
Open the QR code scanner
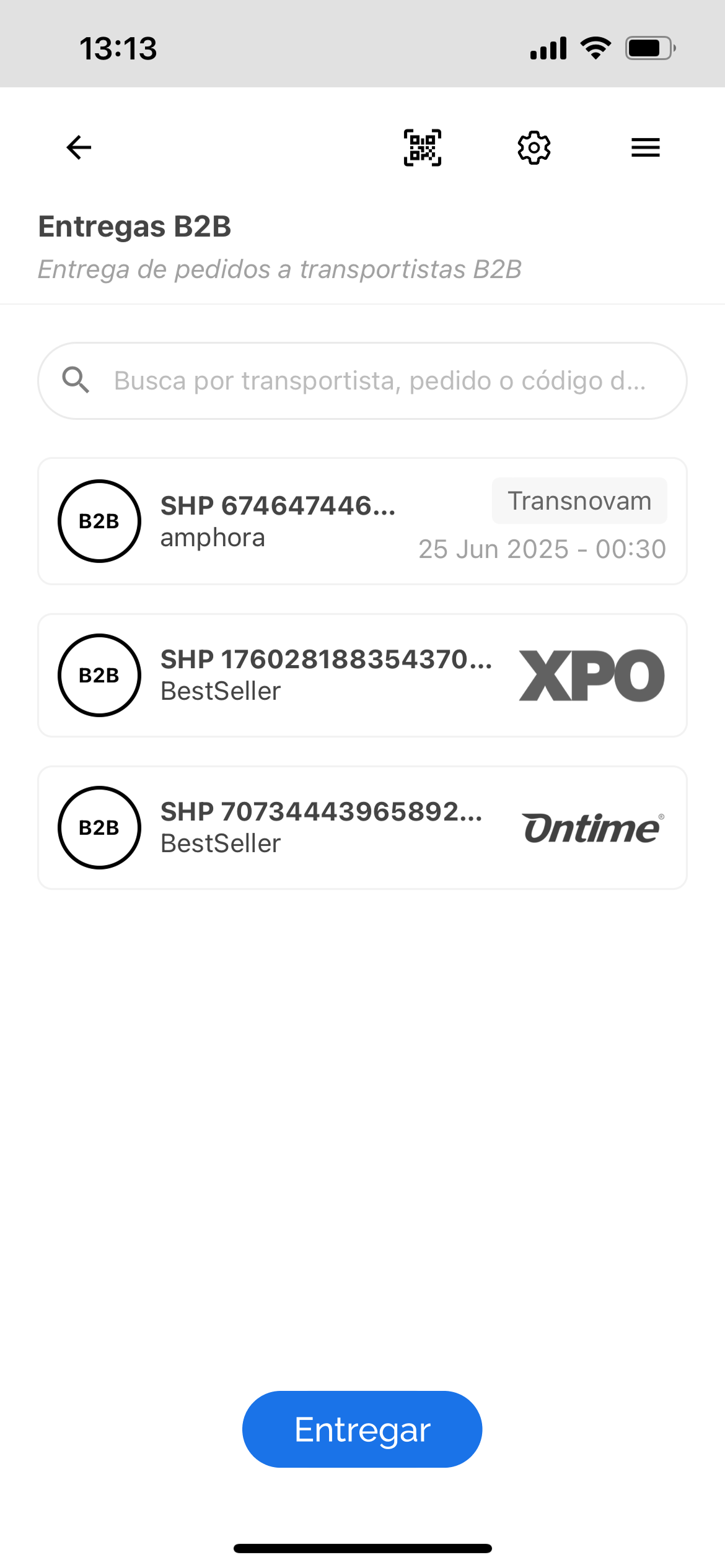(423, 147)
